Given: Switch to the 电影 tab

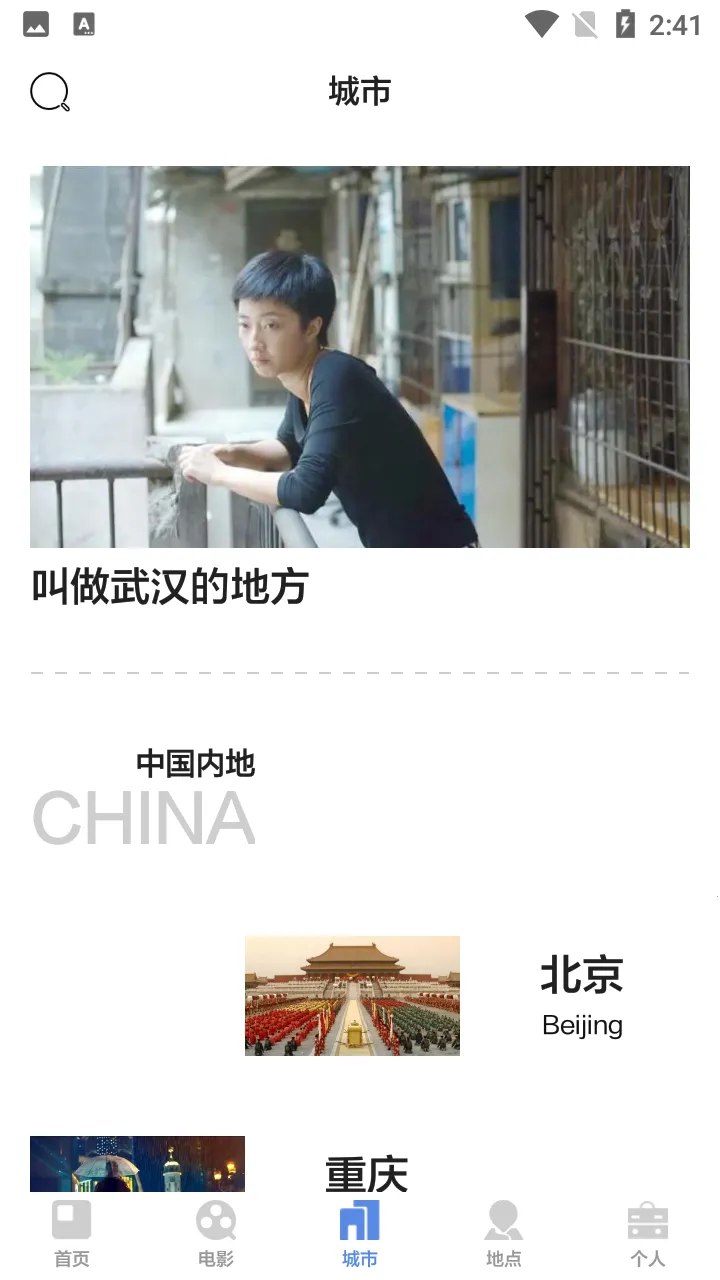Looking at the screenshot, I should point(216,1234).
